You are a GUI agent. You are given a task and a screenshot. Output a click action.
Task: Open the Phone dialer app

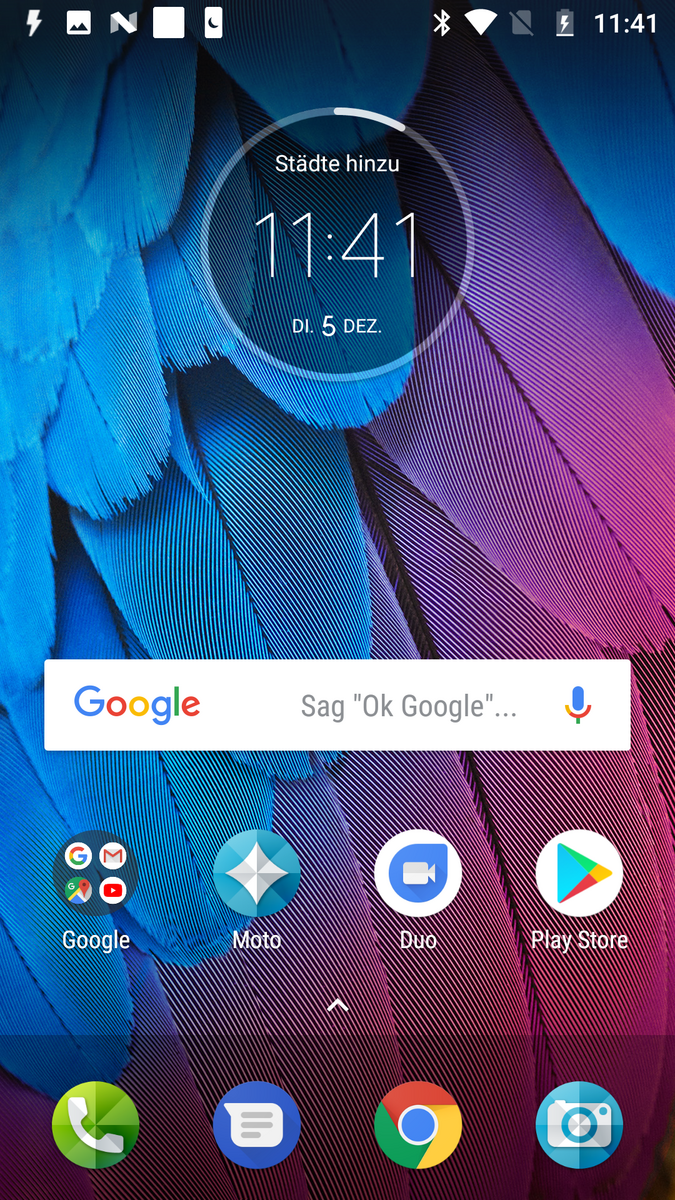[x=96, y=1125]
